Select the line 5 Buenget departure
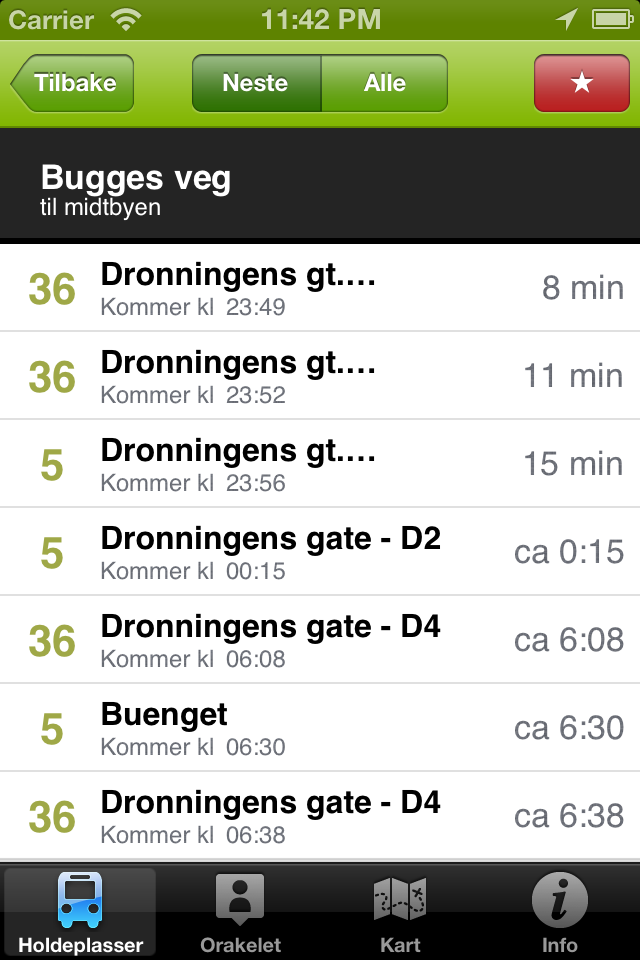640x960 pixels. point(320,728)
